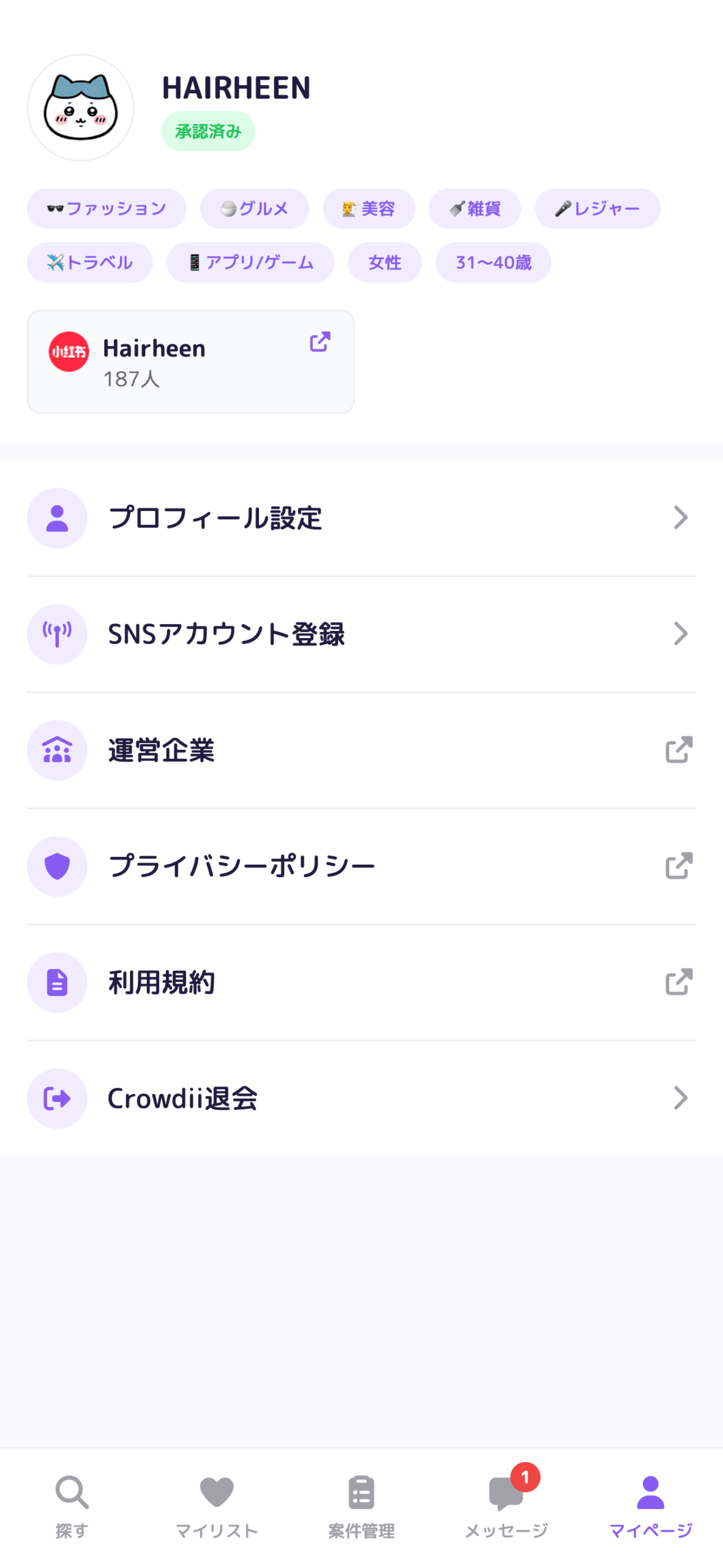Open SNSアカウント登録 settings
The image size is (723, 1568).
point(361,633)
